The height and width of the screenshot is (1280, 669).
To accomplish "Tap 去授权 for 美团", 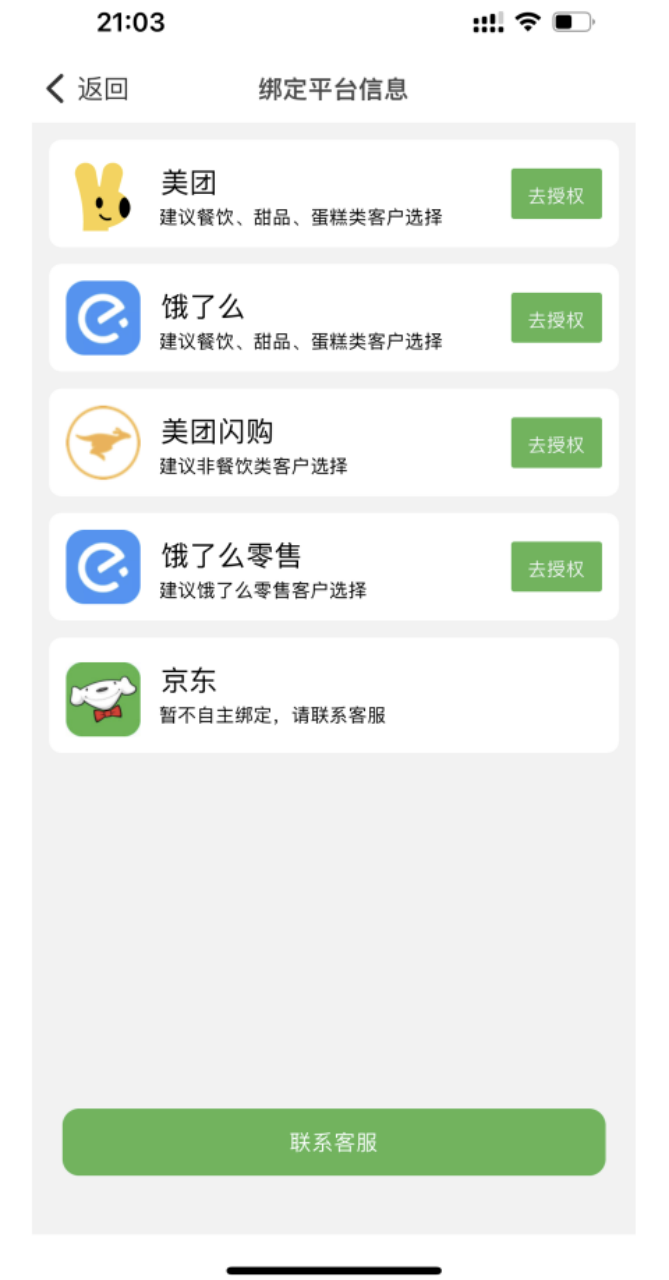I will 556,194.
